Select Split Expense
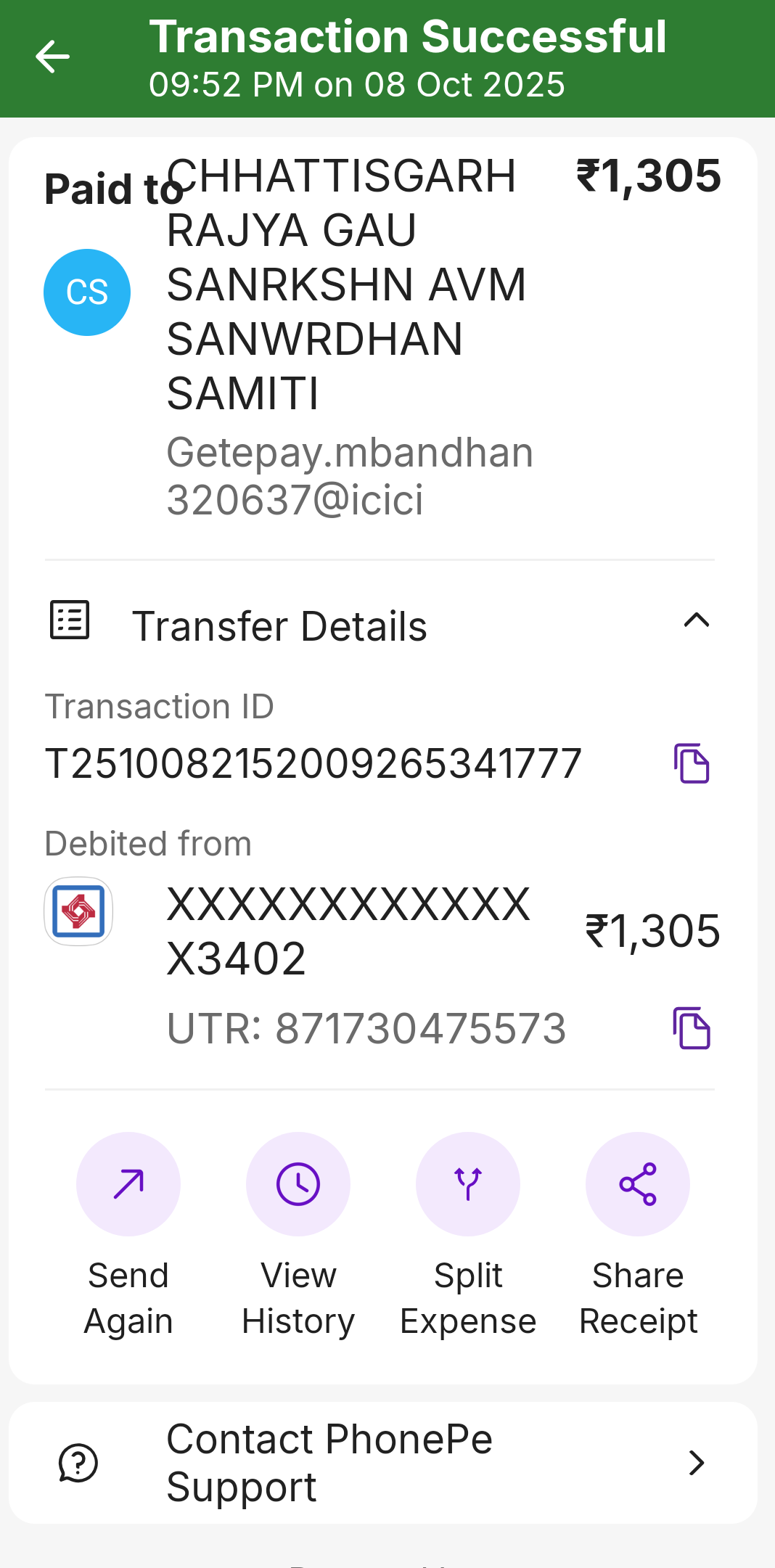This screenshot has width=775, height=1568. tap(468, 1184)
